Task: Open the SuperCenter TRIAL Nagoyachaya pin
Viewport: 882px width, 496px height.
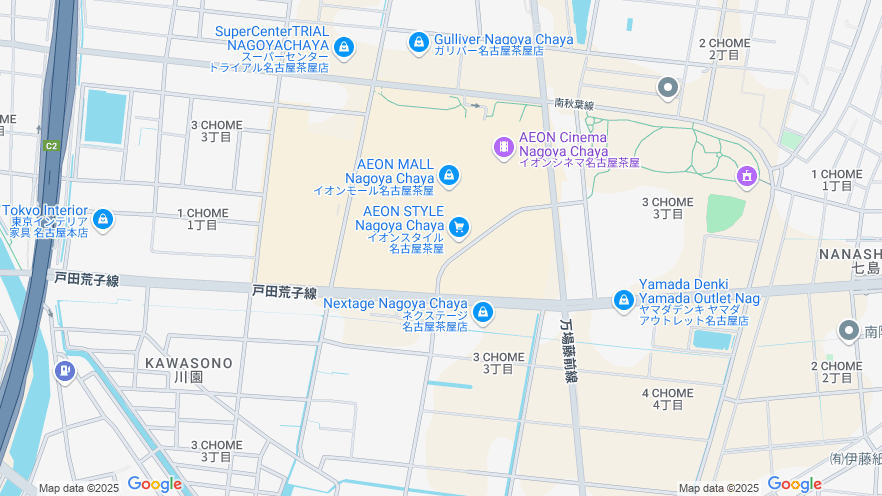Action: pyautogui.click(x=344, y=46)
